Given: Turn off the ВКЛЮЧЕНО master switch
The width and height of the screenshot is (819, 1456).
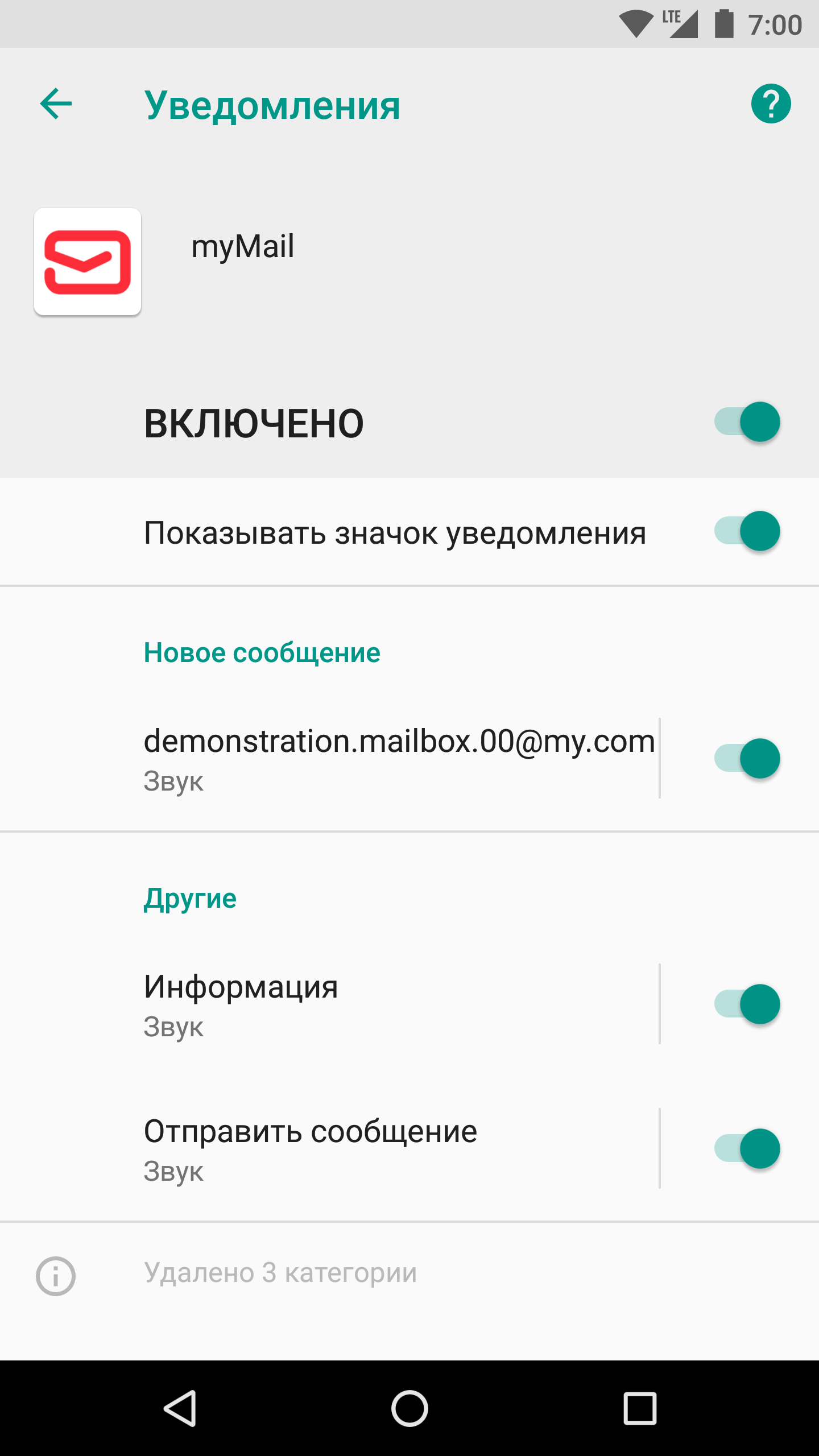Looking at the screenshot, I should pyautogui.click(x=747, y=422).
